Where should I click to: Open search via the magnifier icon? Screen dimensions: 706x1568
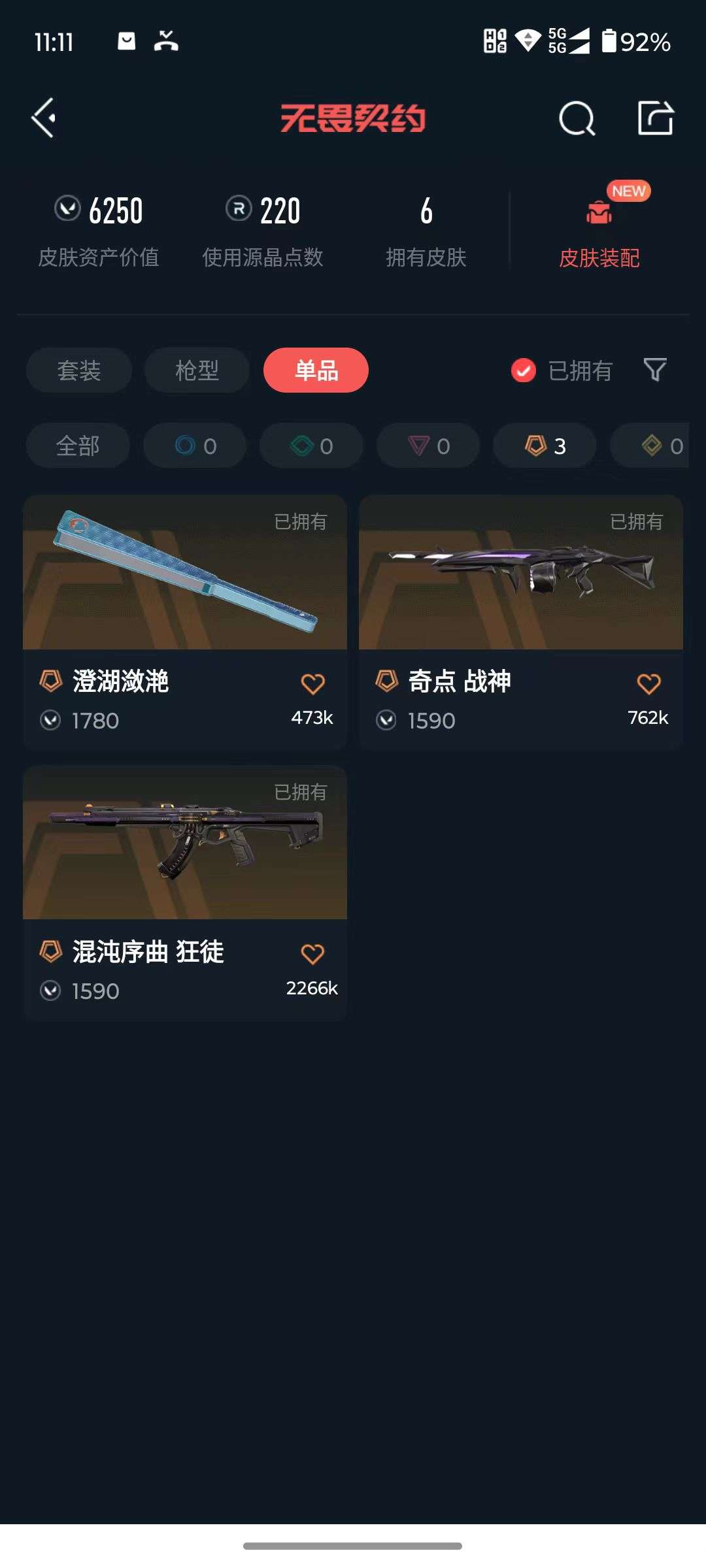point(575,118)
